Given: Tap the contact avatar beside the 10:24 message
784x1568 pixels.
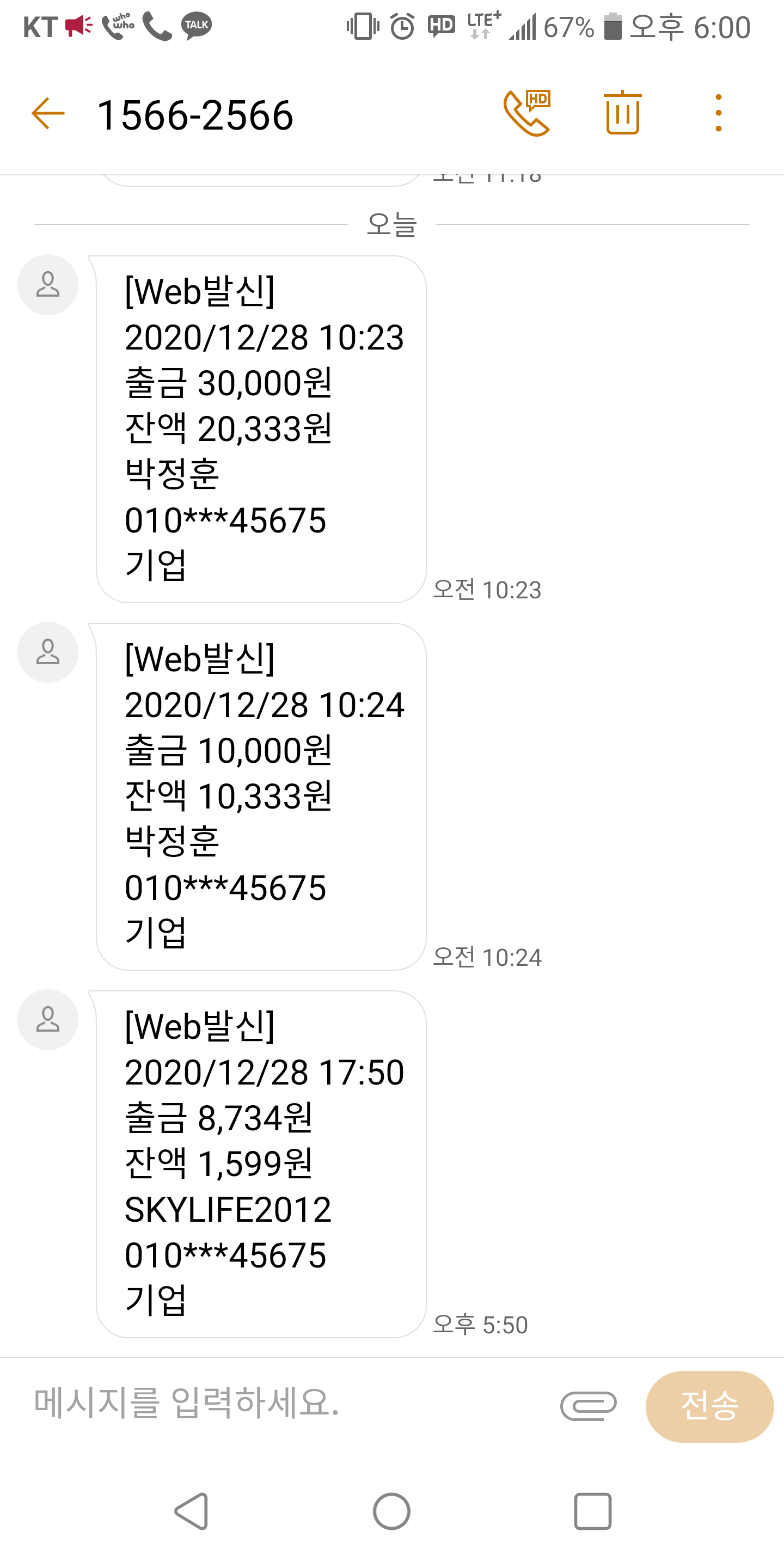Looking at the screenshot, I should [47, 652].
